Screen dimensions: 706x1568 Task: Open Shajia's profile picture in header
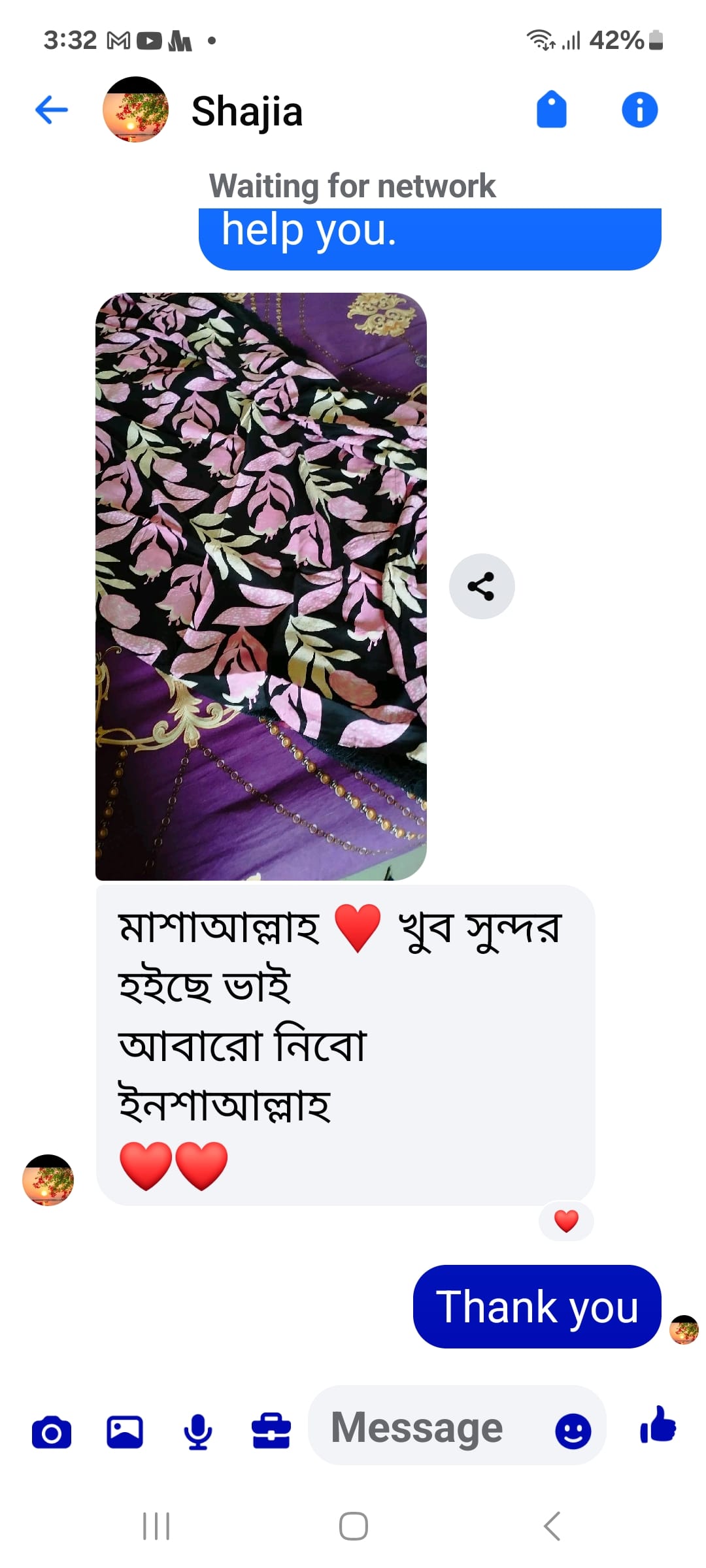point(135,109)
